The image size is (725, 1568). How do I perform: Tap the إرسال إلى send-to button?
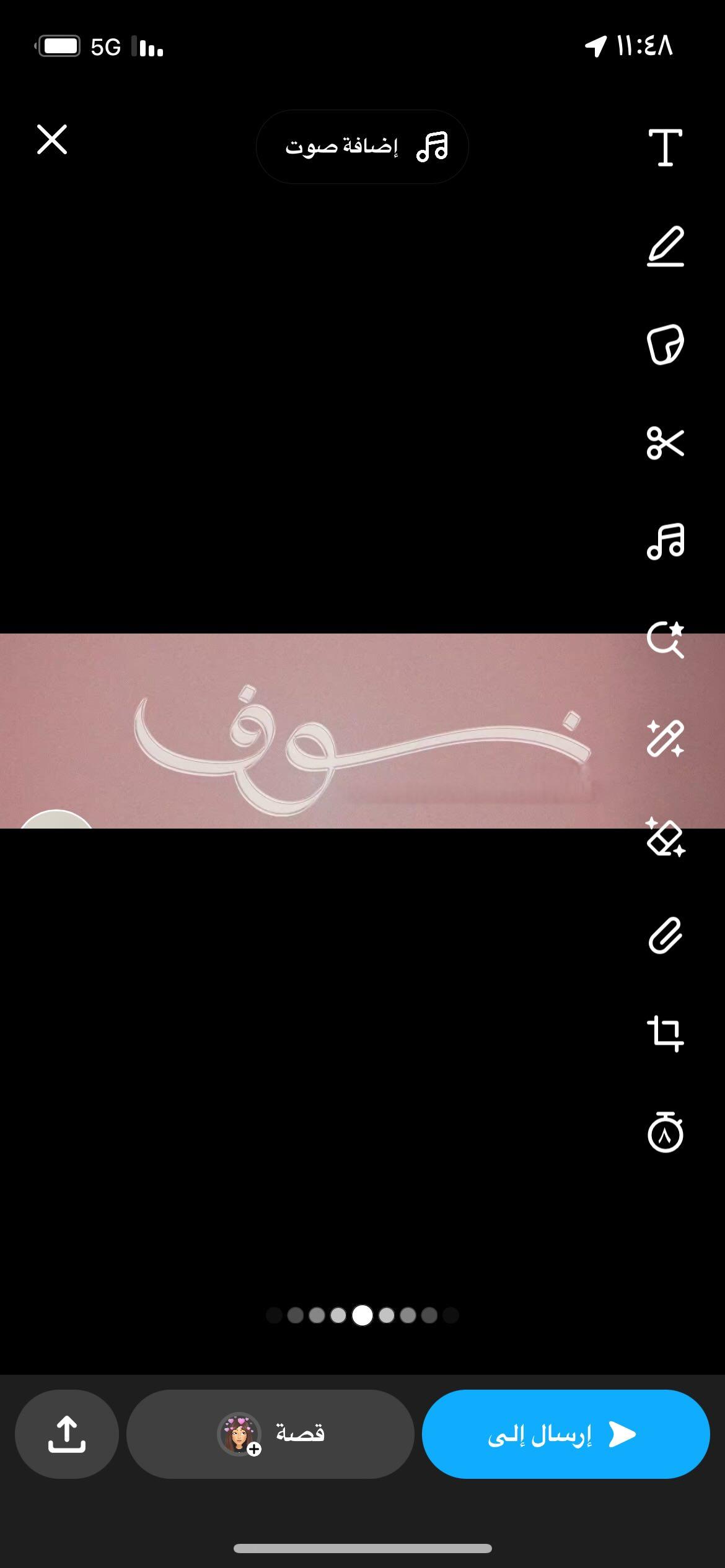click(x=566, y=1434)
